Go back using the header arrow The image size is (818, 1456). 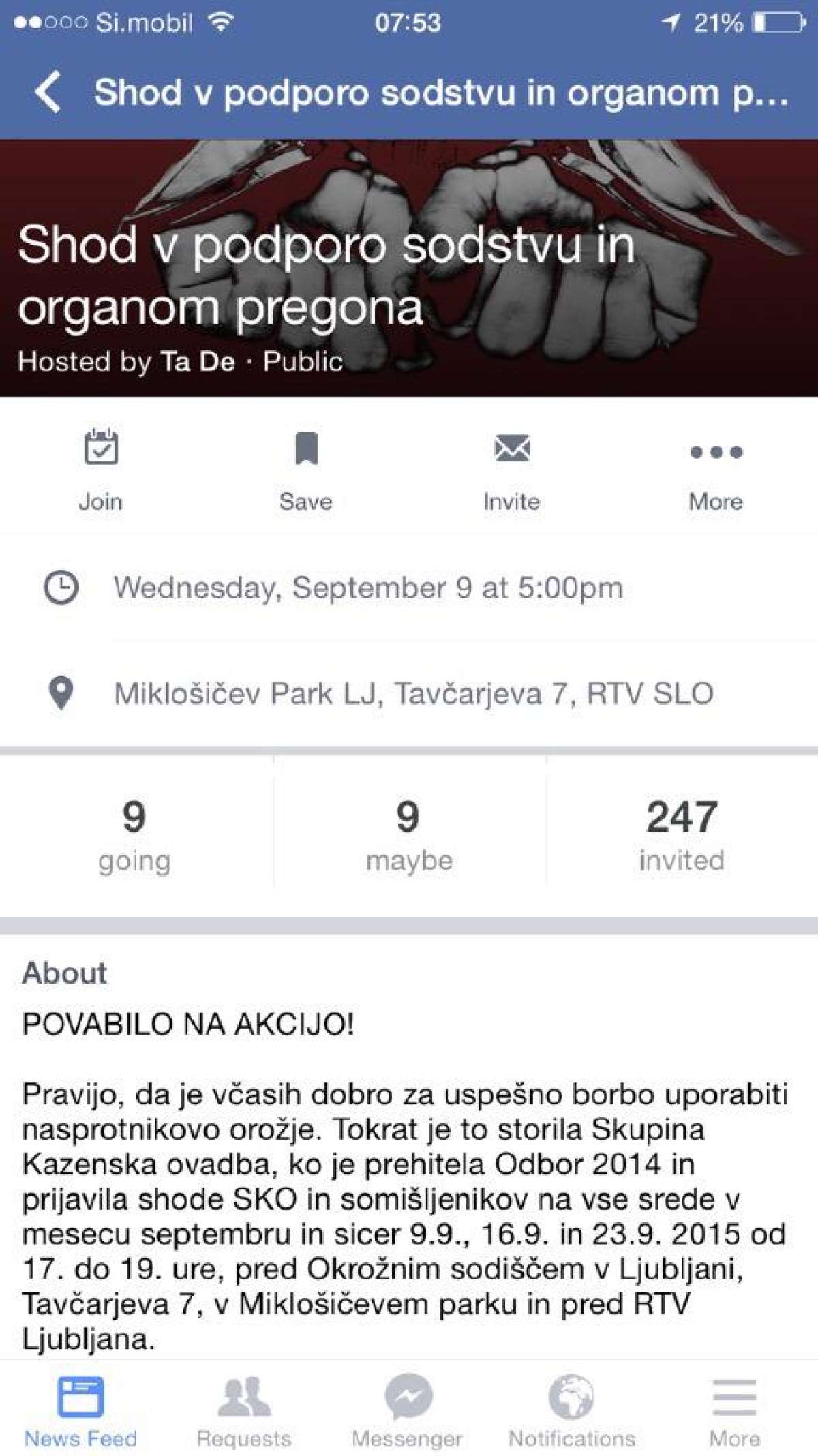(48, 91)
